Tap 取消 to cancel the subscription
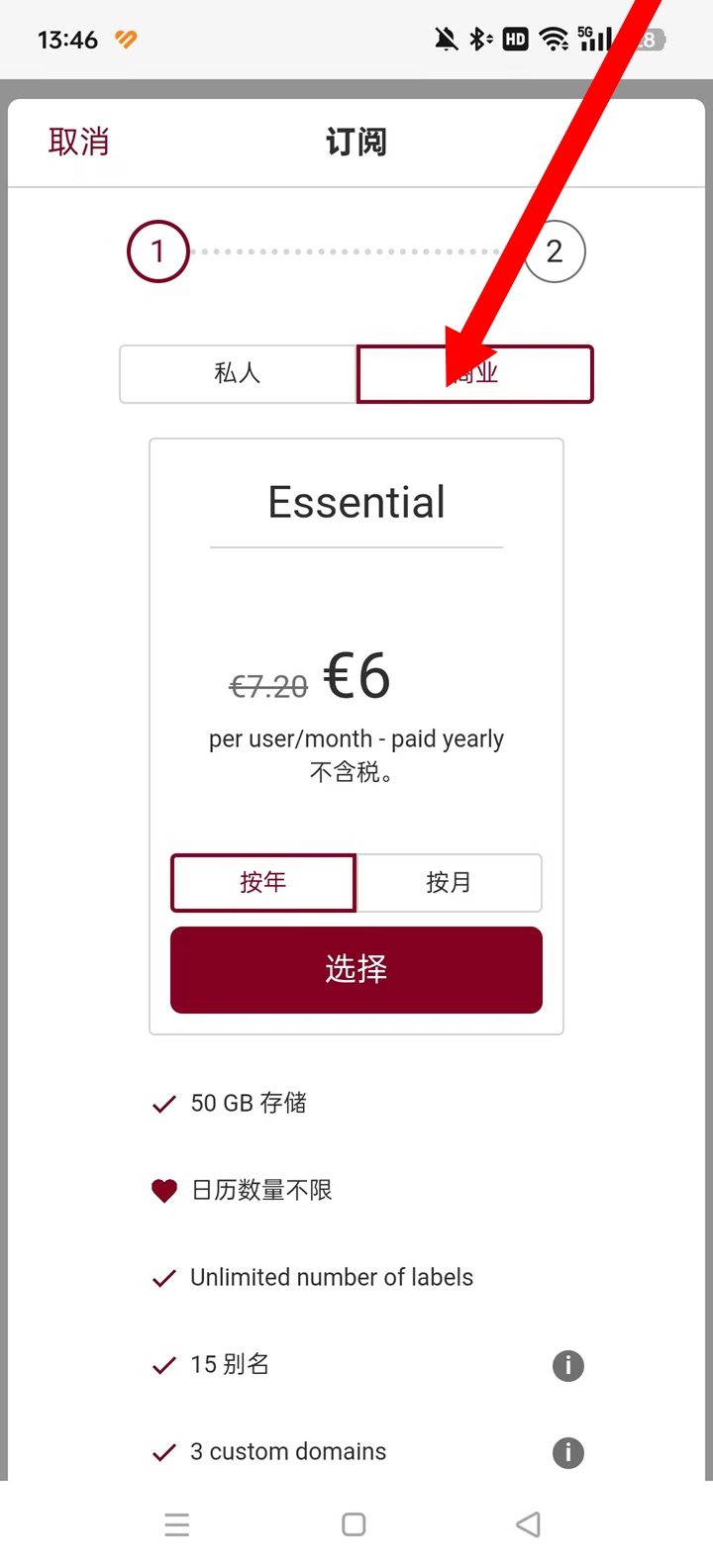The width and height of the screenshot is (713, 1568). [78, 142]
